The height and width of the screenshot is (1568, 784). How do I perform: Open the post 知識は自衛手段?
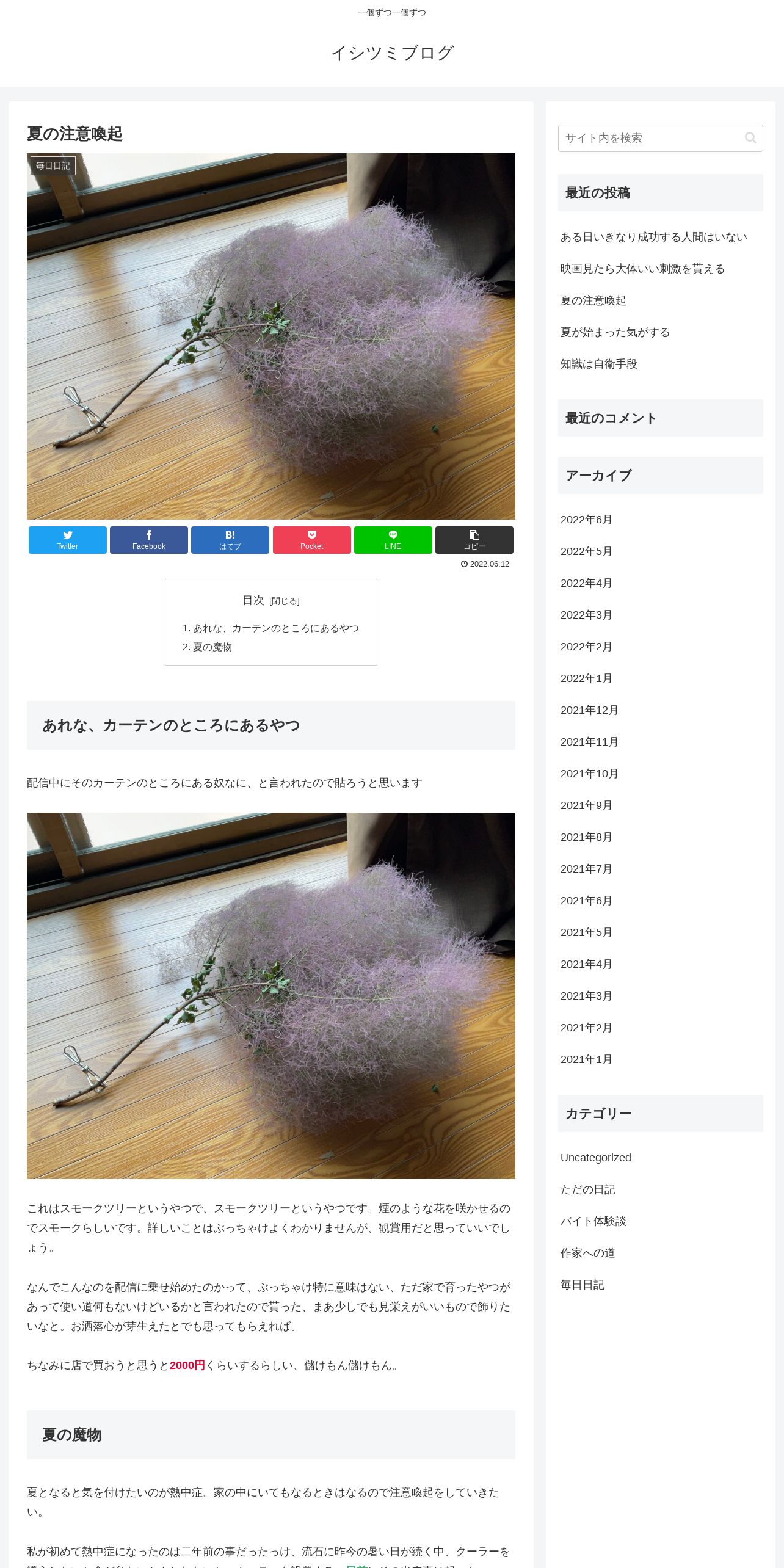[x=599, y=364]
